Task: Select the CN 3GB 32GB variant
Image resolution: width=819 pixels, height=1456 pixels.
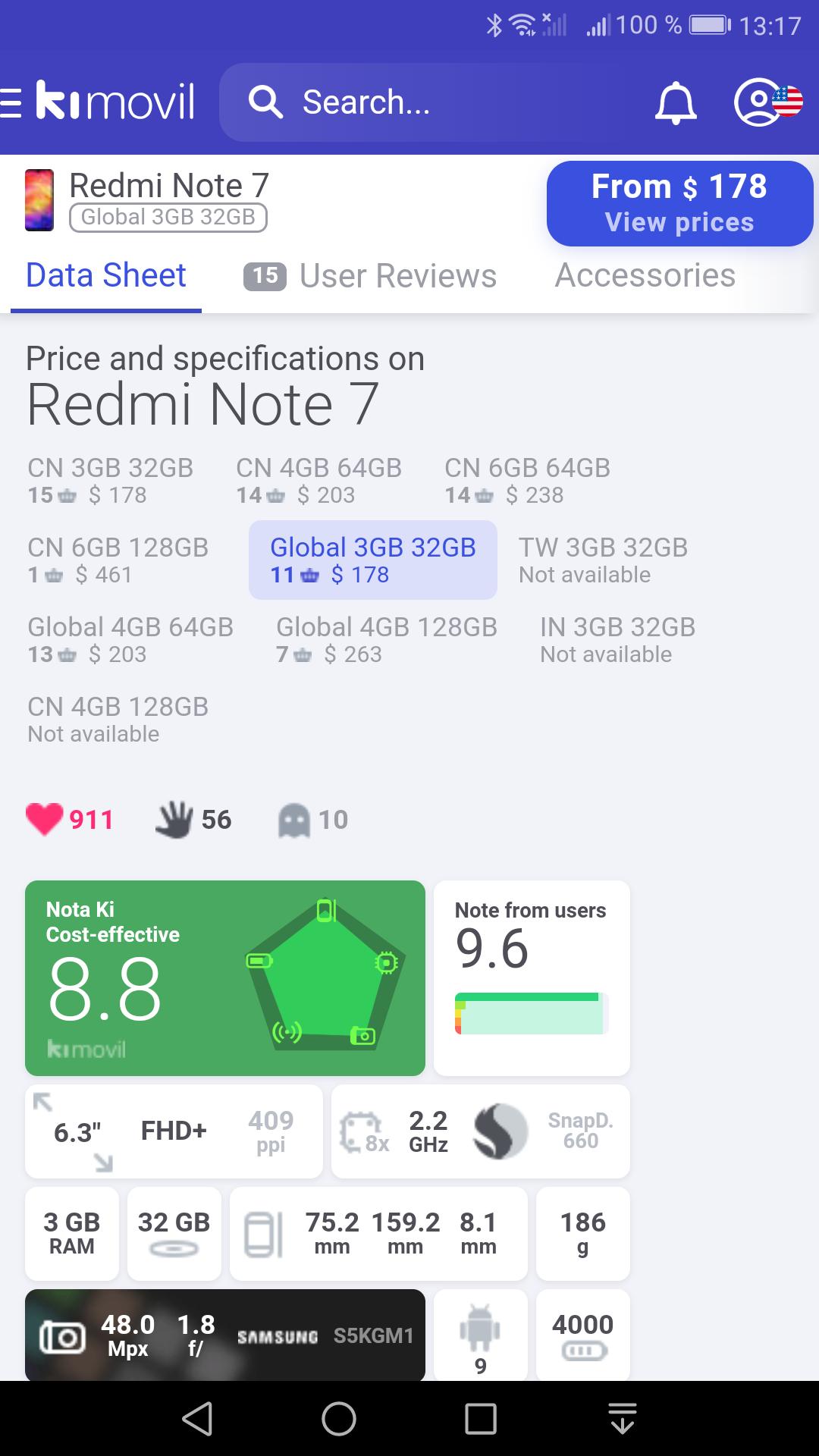Action: pyautogui.click(x=111, y=481)
